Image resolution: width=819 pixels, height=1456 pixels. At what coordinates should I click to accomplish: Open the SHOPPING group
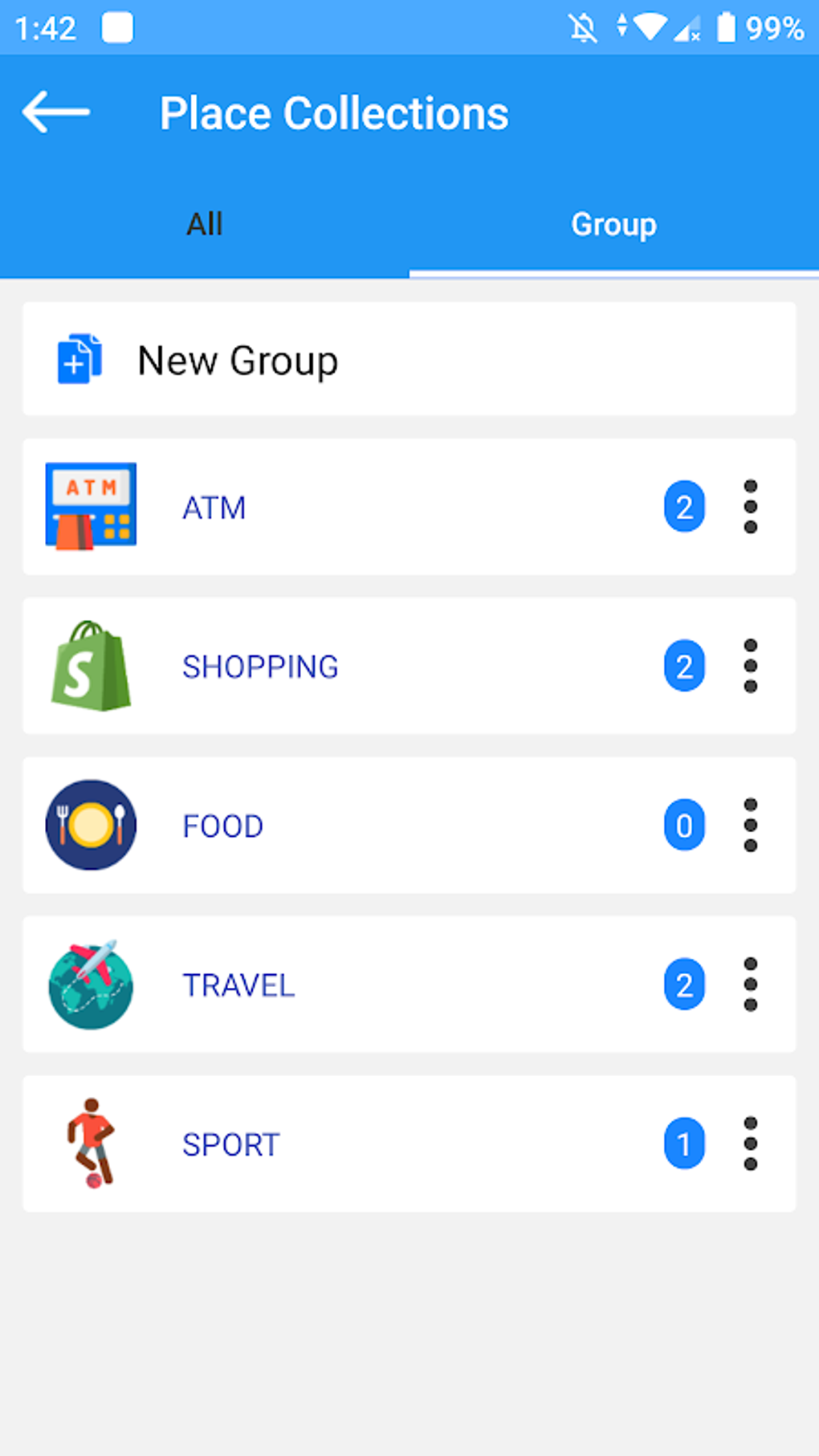point(260,667)
